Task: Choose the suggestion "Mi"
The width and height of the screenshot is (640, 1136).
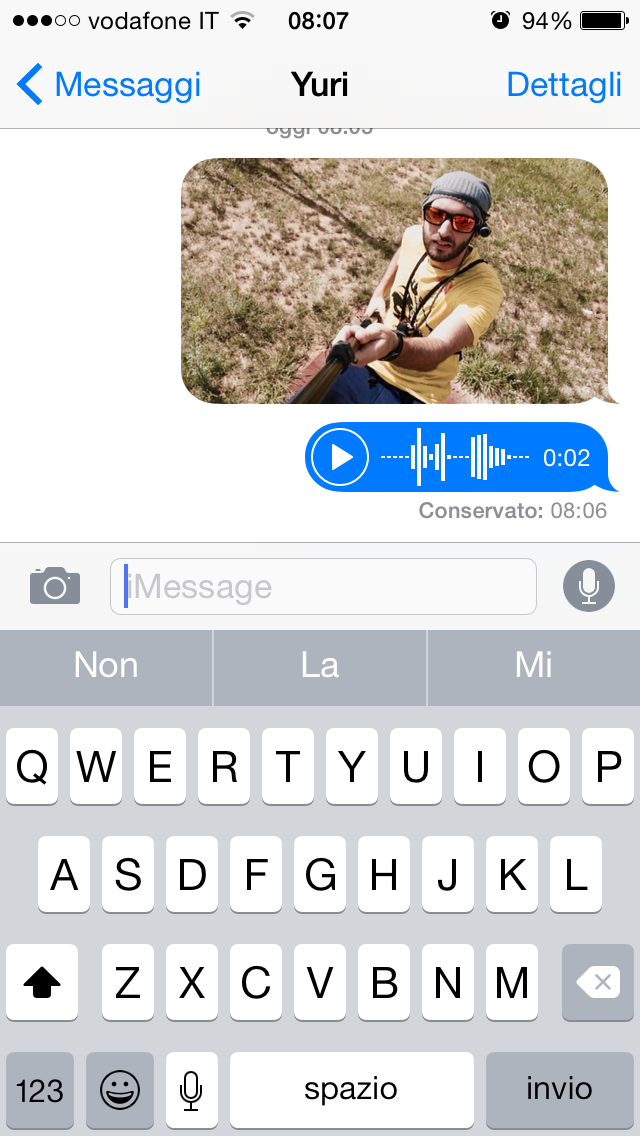Action: (x=533, y=666)
